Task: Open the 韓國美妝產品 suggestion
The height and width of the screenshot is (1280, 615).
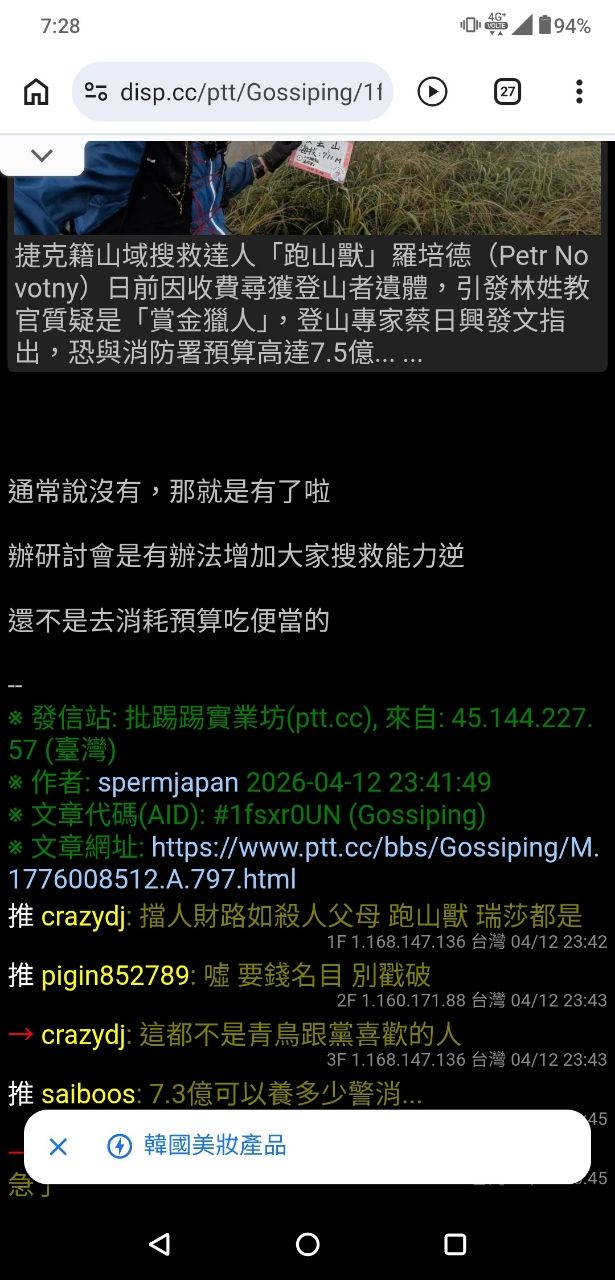Action: pos(215,1146)
